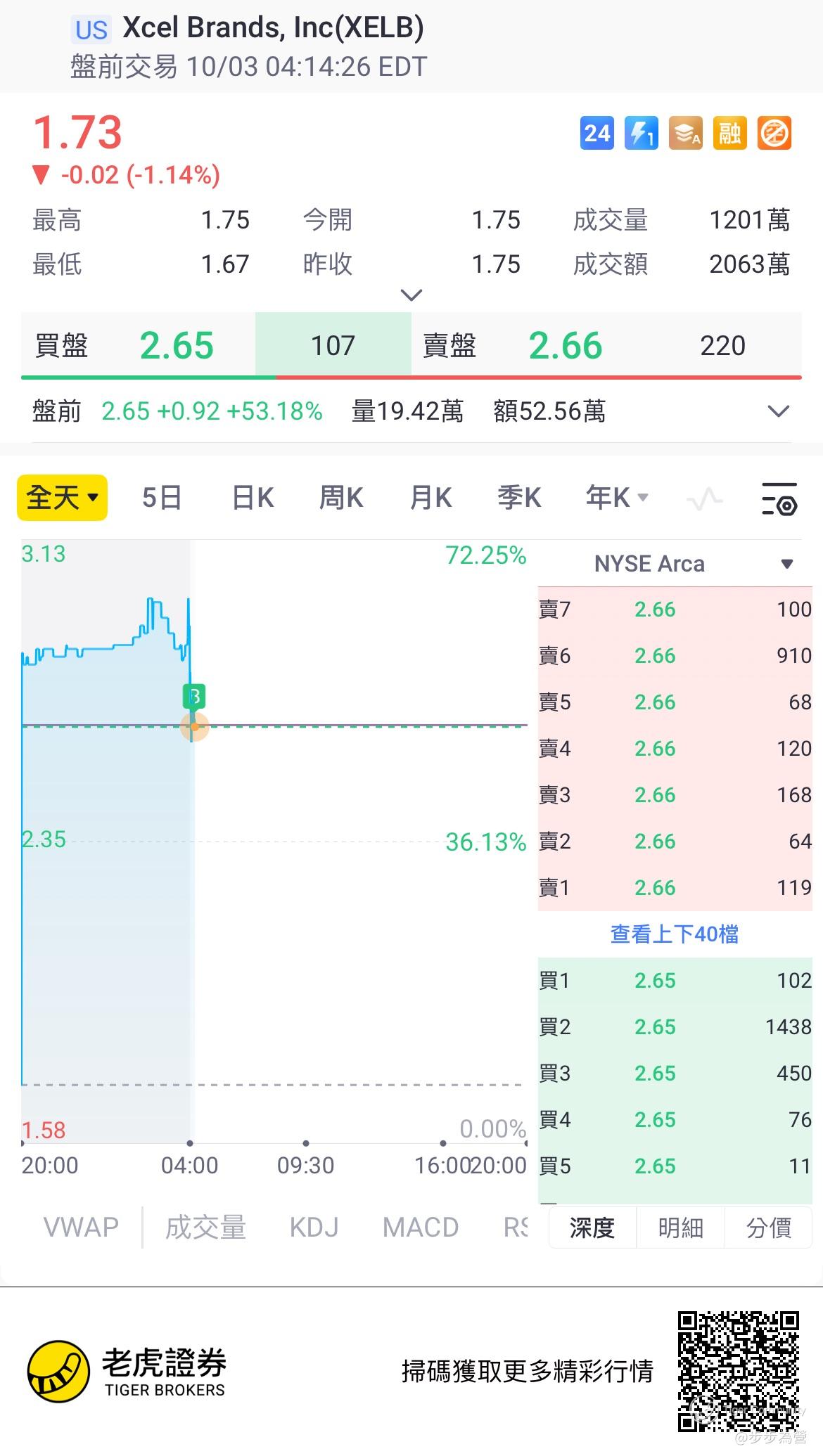Show the 月K chart
Image resolution: width=823 pixels, height=1456 pixels.
pyautogui.click(x=430, y=498)
